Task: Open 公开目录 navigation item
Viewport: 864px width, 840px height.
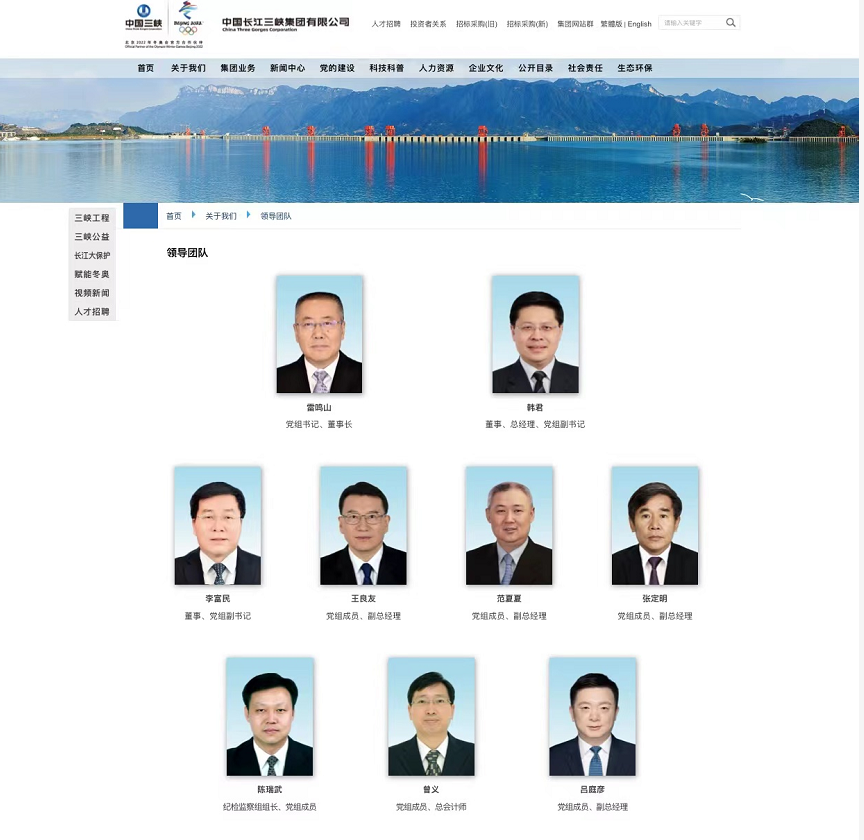Action: point(535,68)
